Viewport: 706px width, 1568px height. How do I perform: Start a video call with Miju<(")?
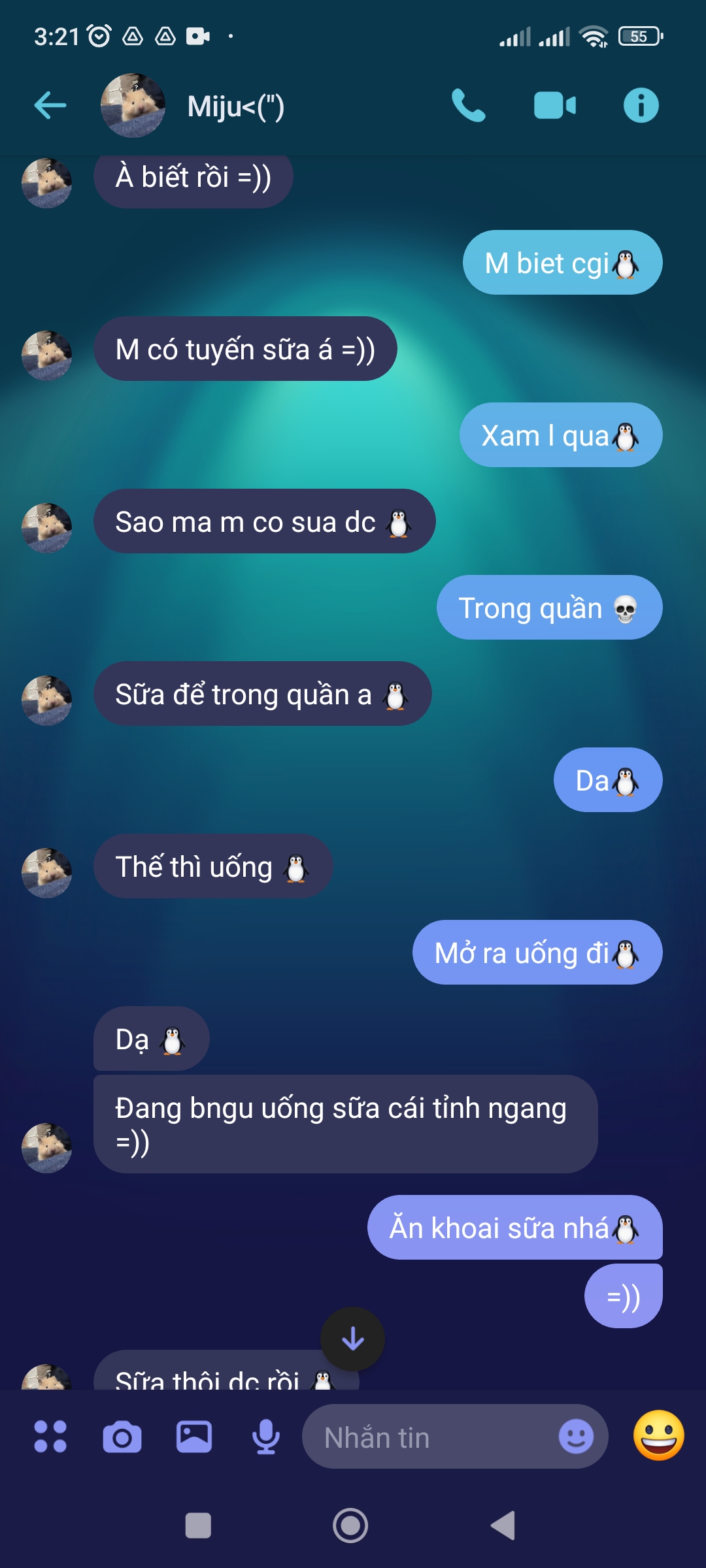pos(555,105)
